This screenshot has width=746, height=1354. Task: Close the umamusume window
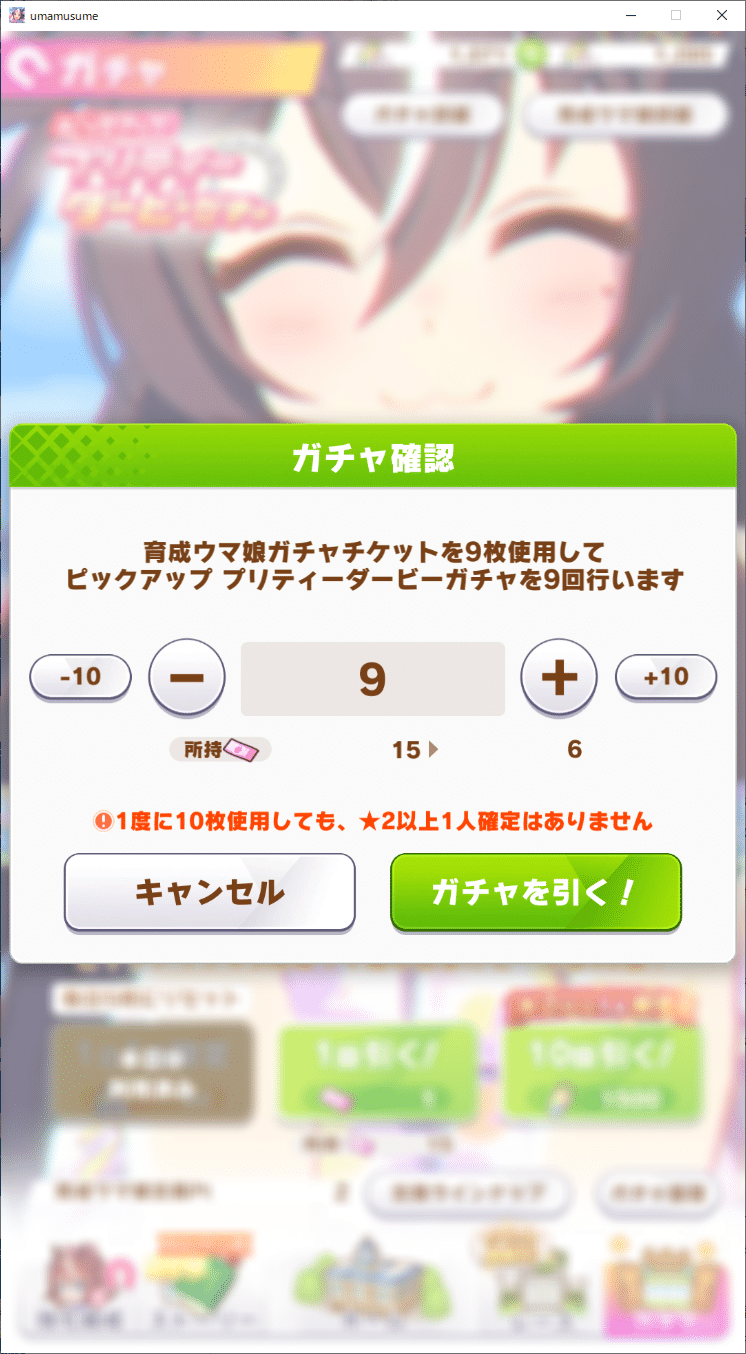tap(722, 15)
